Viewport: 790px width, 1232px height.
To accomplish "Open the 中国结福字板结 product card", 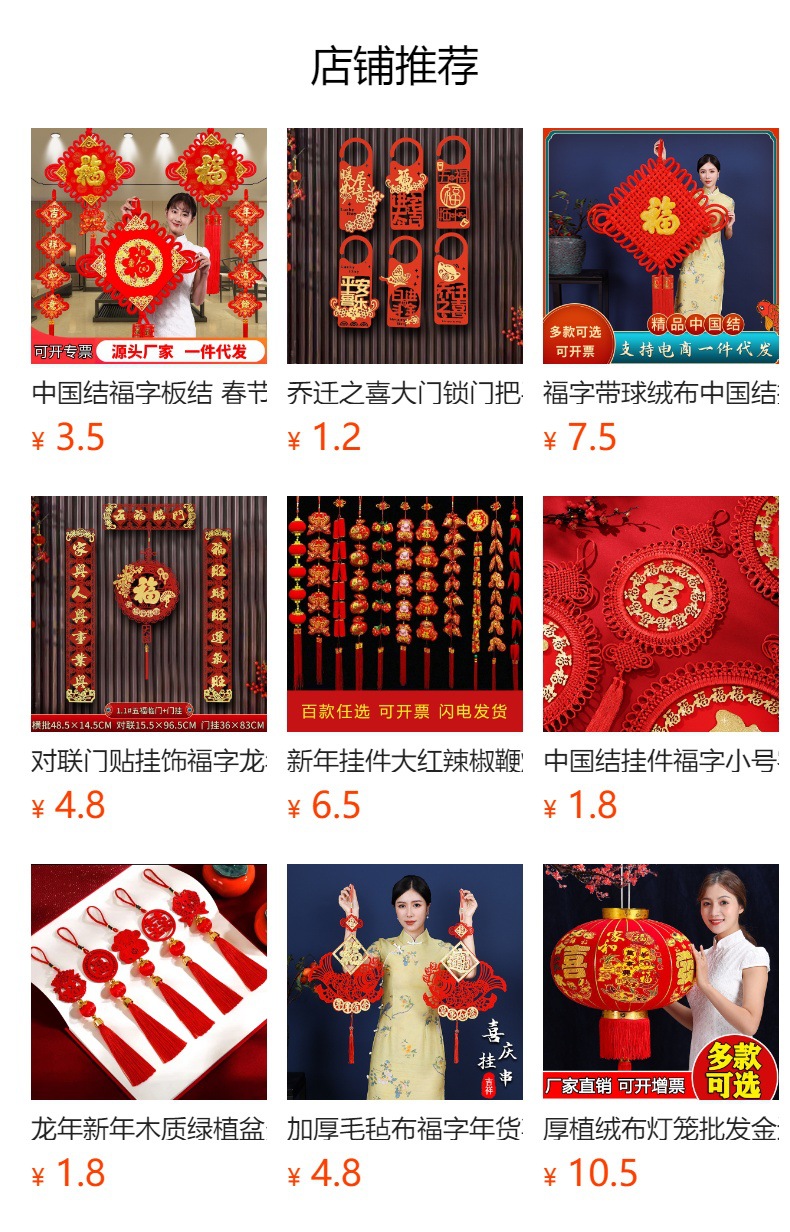I will pos(149,246).
